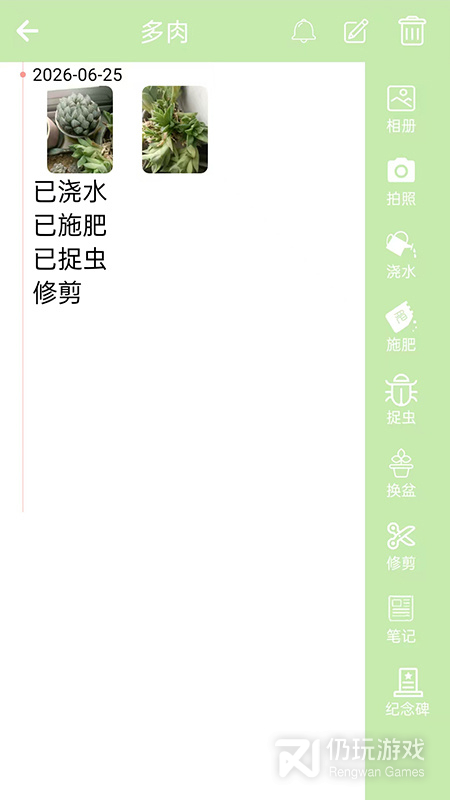This screenshot has height=800, width=450.
Task: Log pest catching with 捉虫
Action: click(x=401, y=399)
